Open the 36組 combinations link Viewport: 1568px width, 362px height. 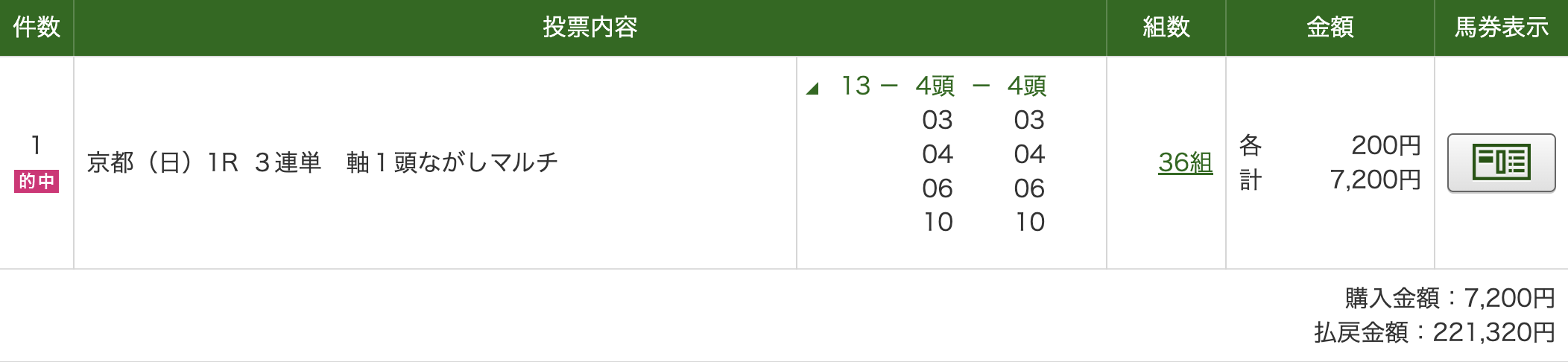click(x=1185, y=162)
